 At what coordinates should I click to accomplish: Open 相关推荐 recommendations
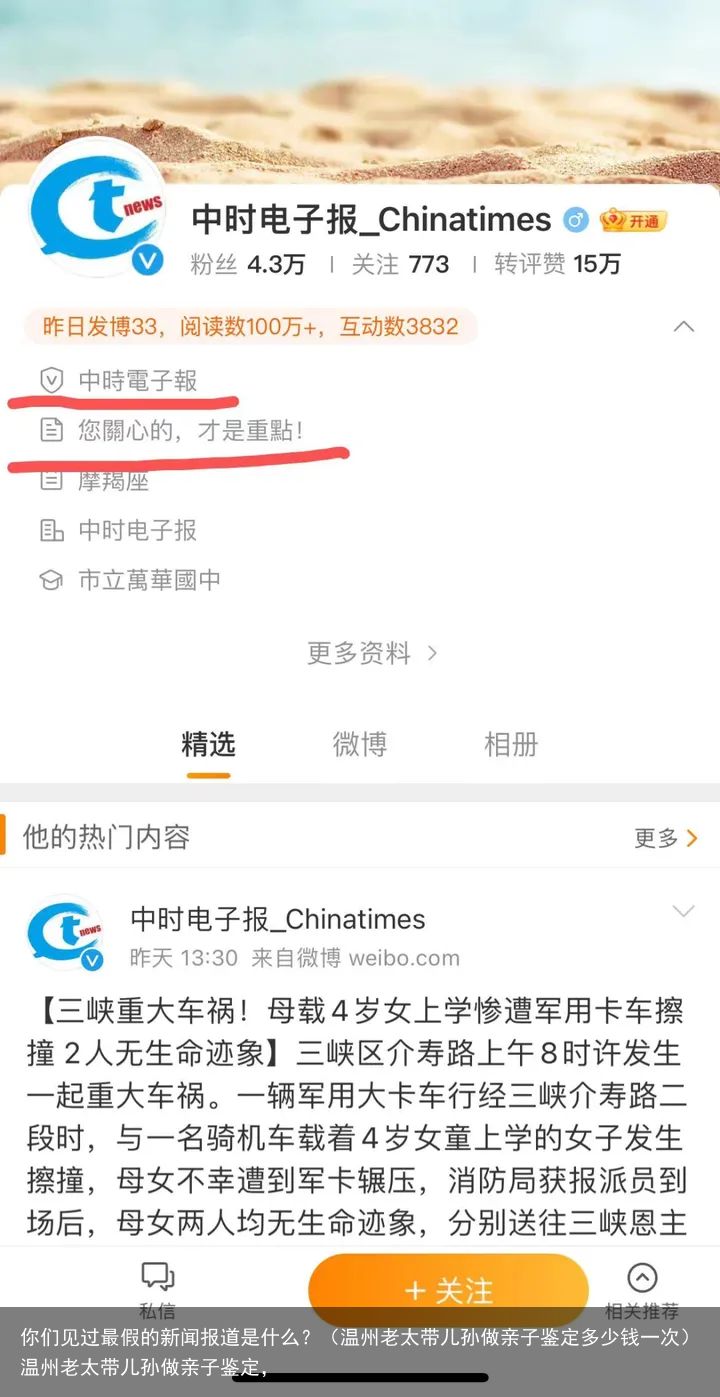pos(641,1288)
